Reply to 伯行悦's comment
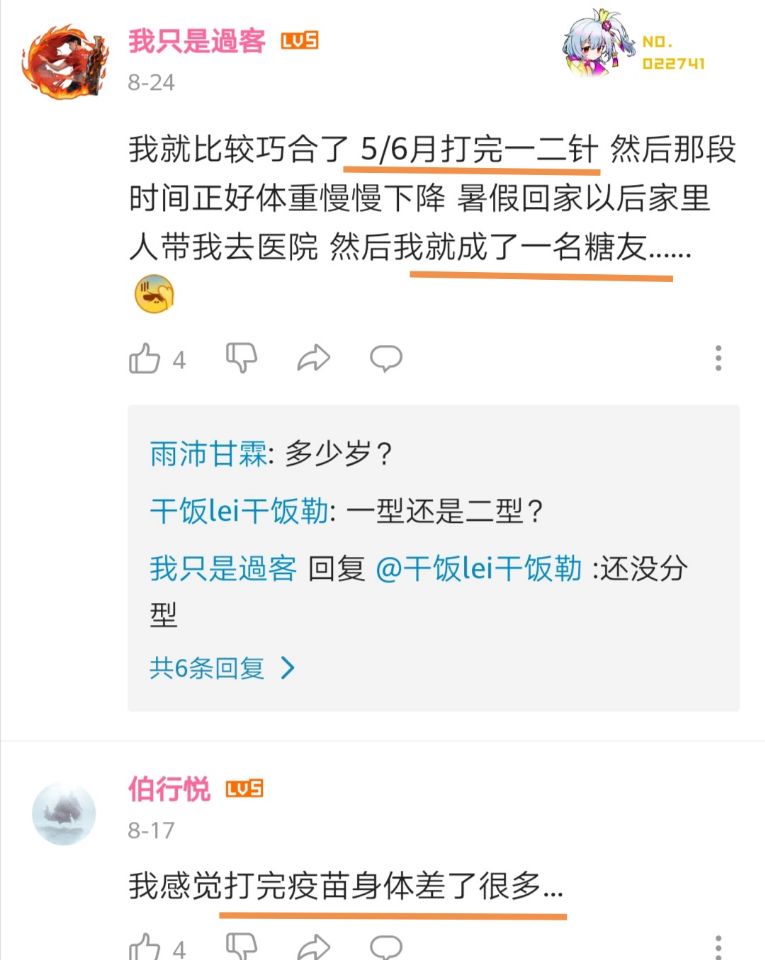Screen dimensions: 765x960 (386, 947)
